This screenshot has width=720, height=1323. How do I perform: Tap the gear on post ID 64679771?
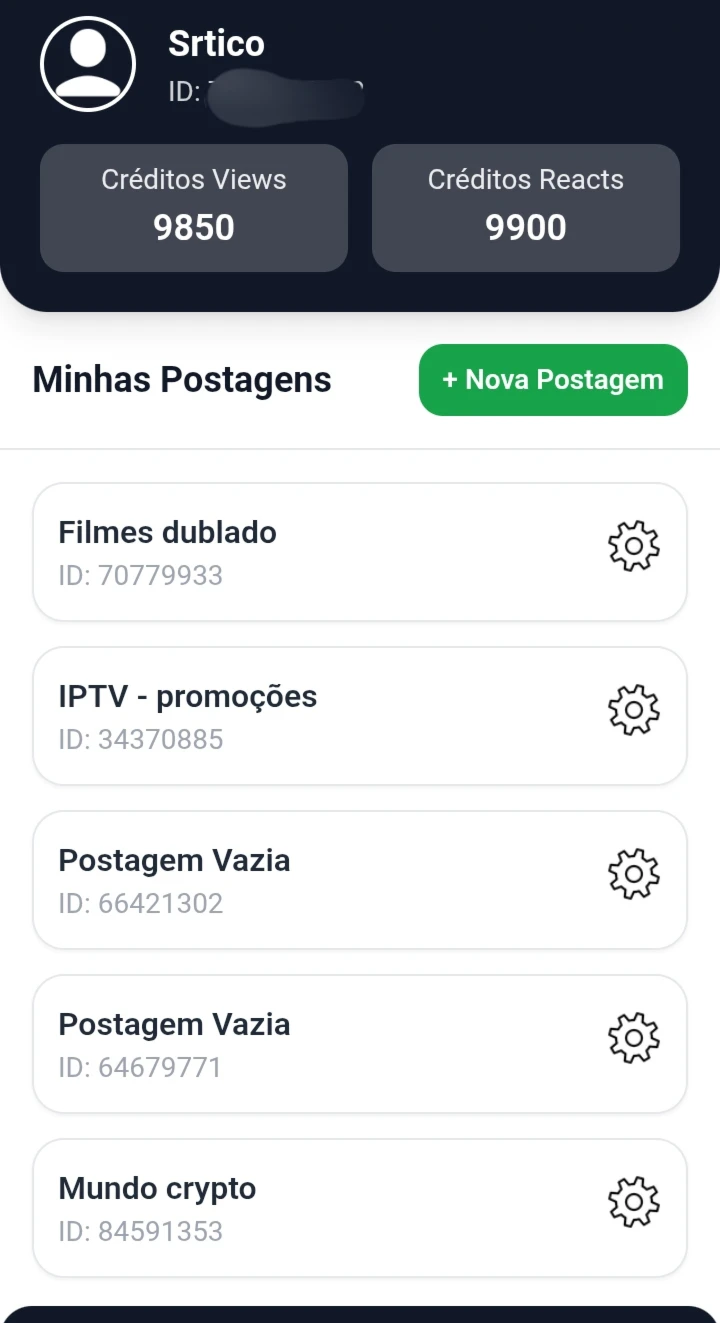click(634, 1038)
